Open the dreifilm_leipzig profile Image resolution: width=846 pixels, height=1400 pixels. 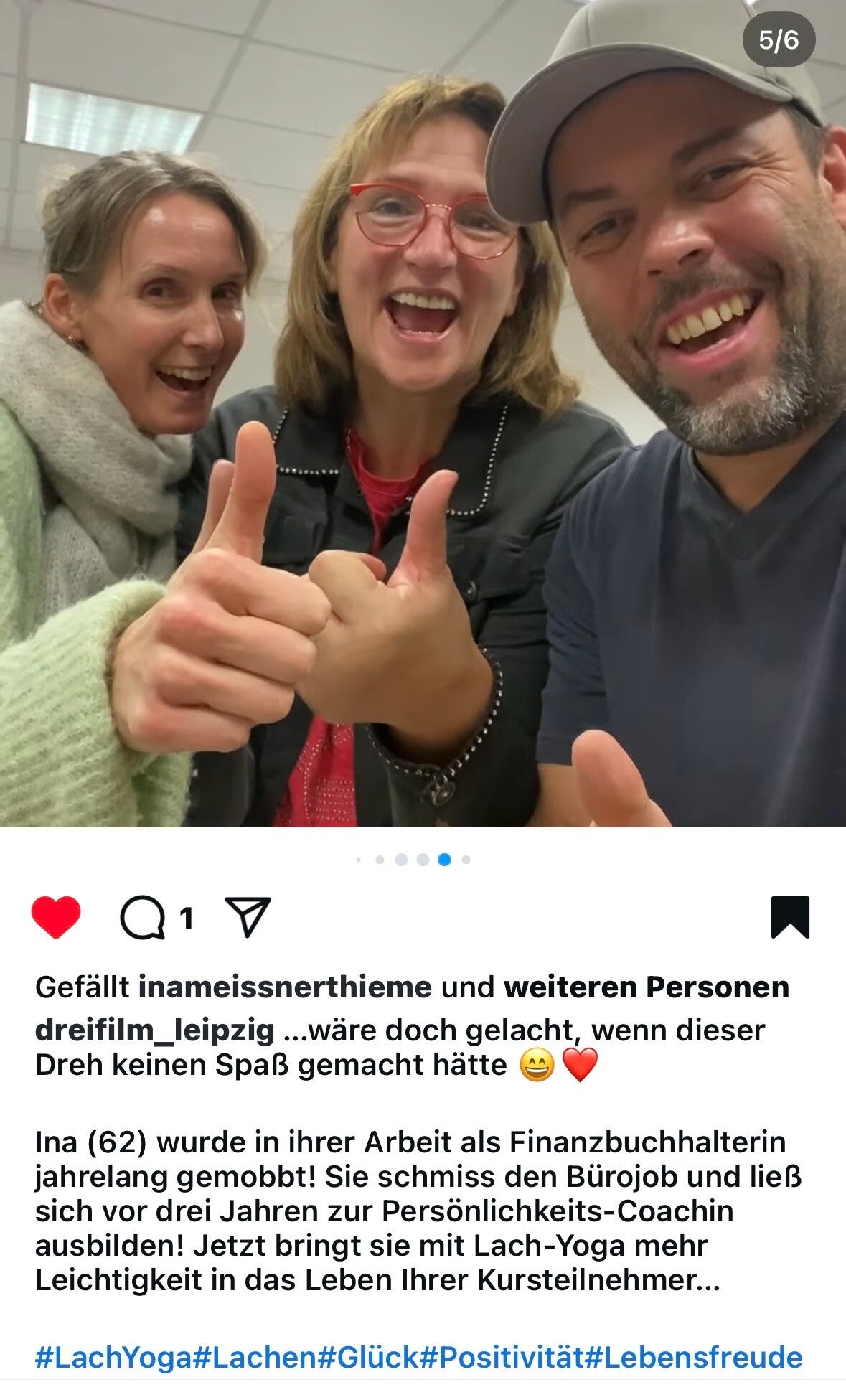tap(154, 1030)
